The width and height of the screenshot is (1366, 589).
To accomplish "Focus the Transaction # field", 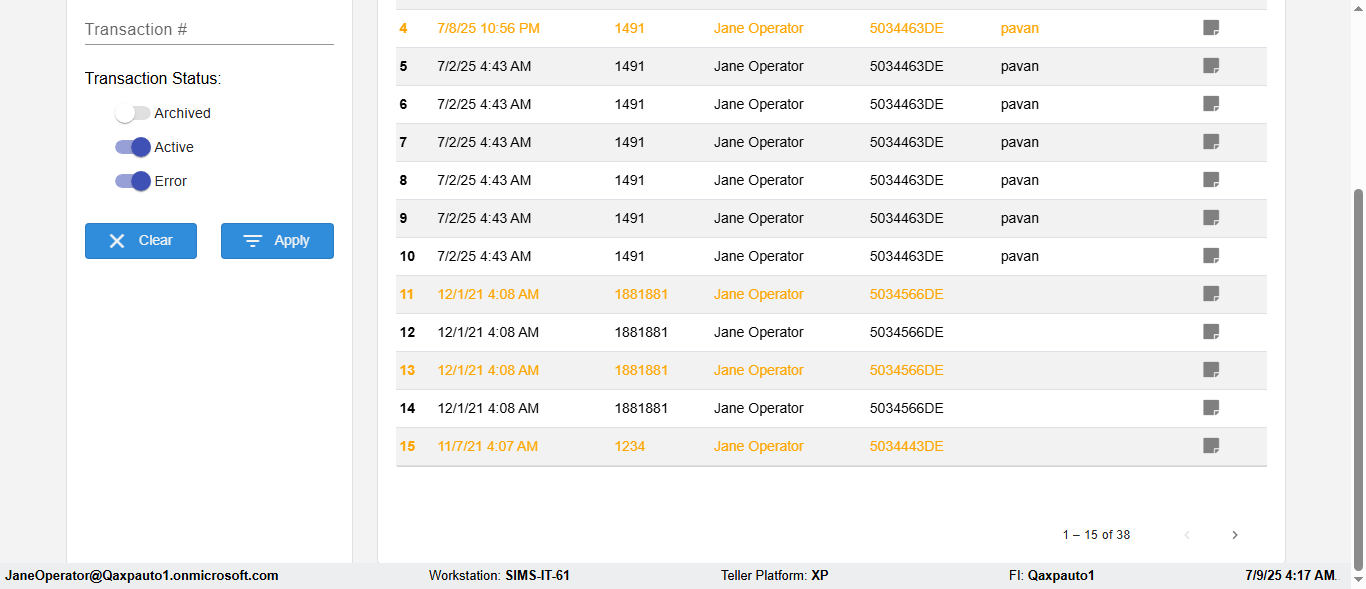I will tap(209, 30).
